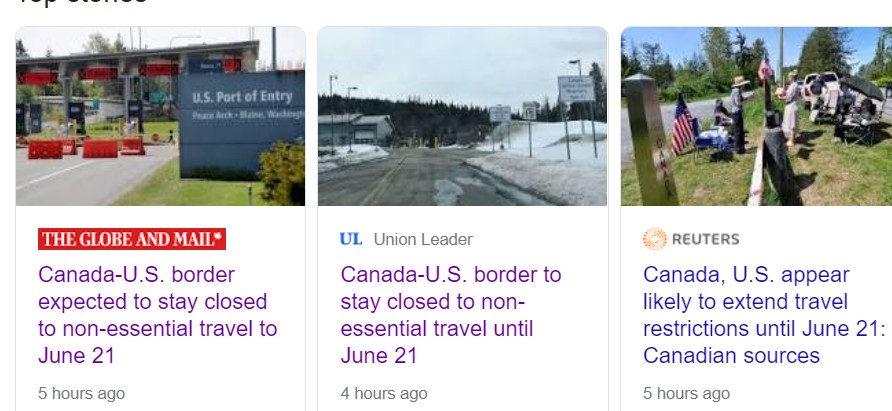Image resolution: width=892 pixels, height=411 pixels.
Task: Tap the U.S. Port of Entry photo
Action: [x=160, y=117]
